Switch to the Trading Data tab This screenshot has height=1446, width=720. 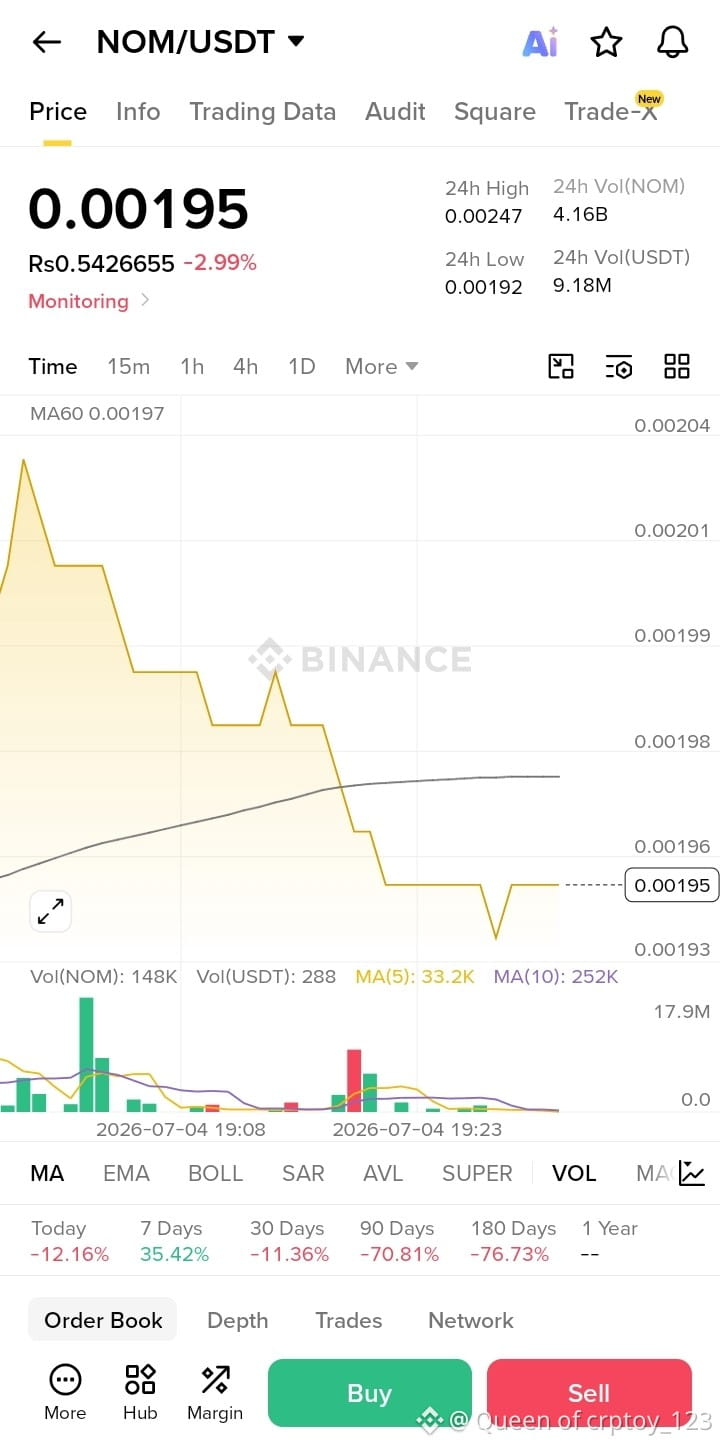[262, 111]
